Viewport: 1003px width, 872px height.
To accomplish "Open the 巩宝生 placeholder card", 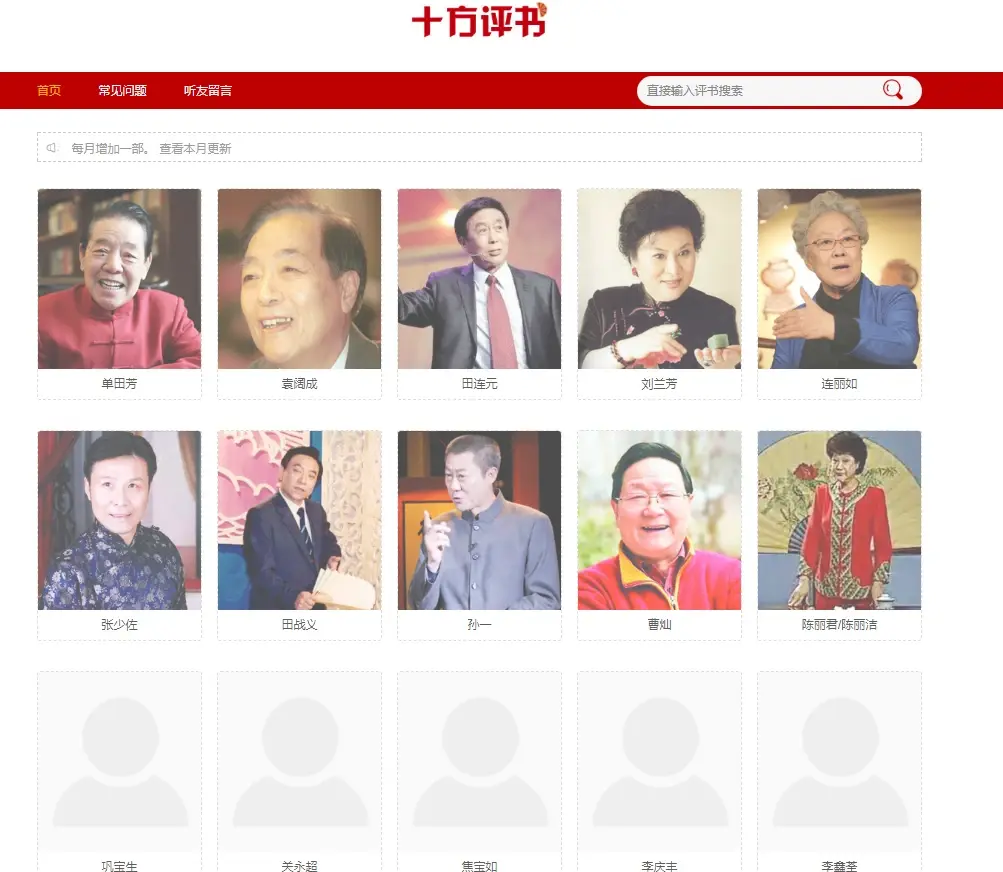I will 119,762.
